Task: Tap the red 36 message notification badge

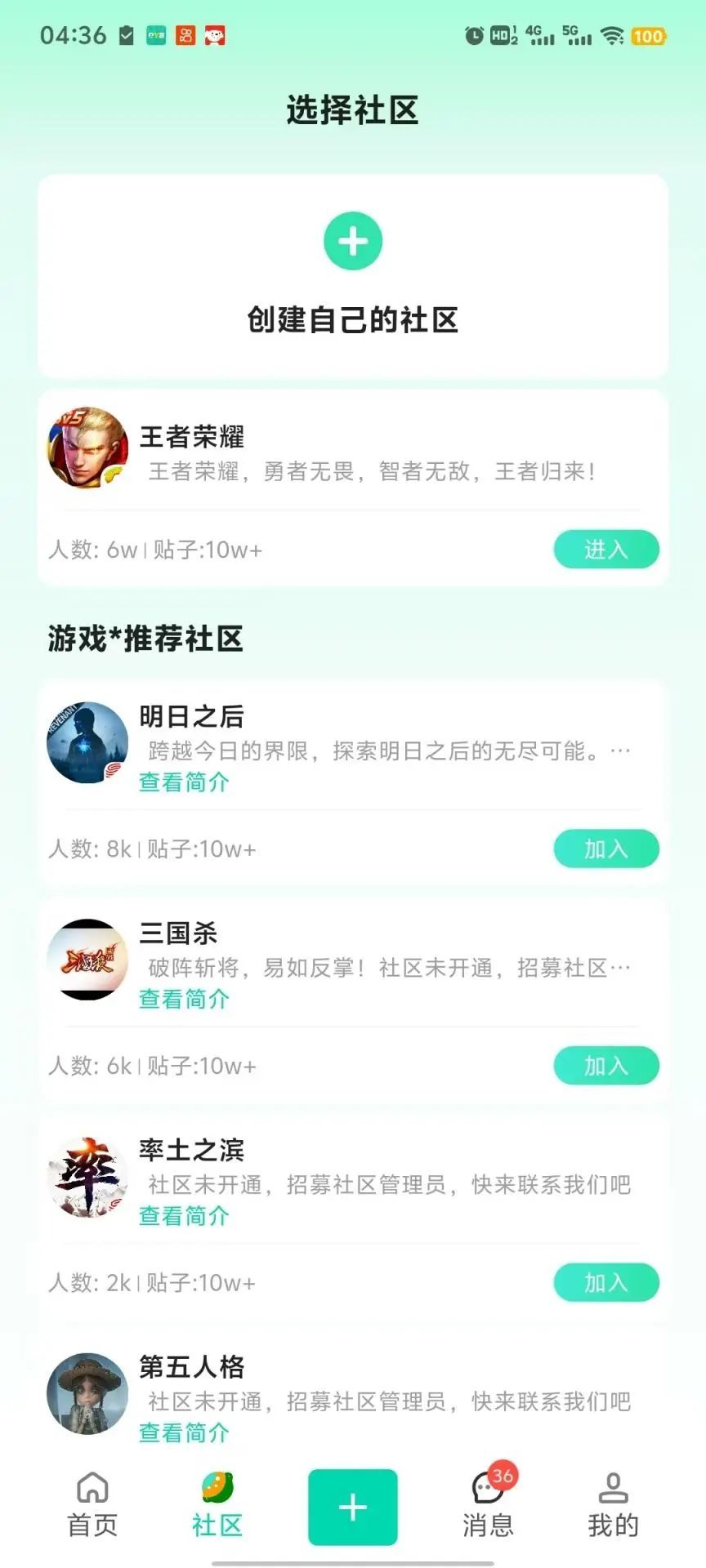Action: click(504, 1478)
